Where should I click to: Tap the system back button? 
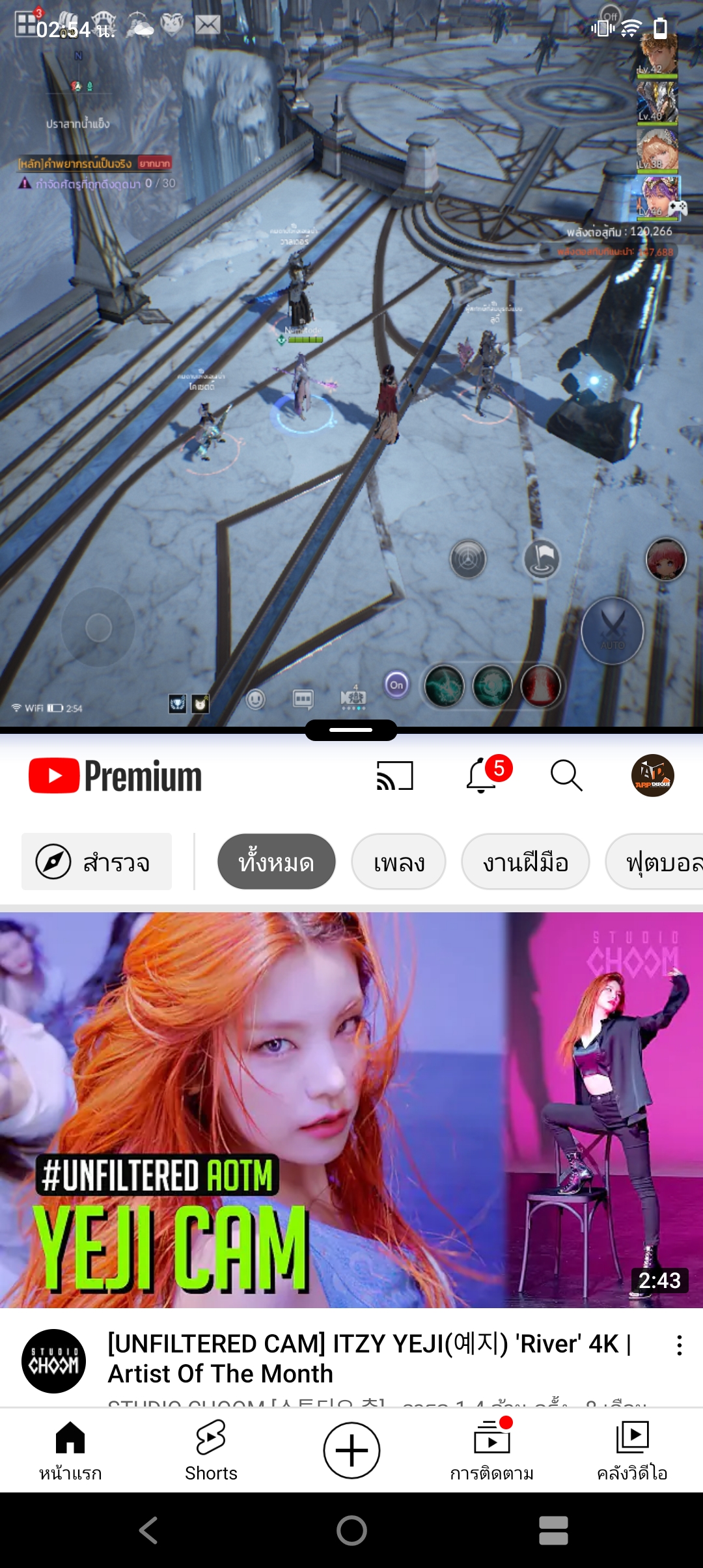coord(148,1530)
